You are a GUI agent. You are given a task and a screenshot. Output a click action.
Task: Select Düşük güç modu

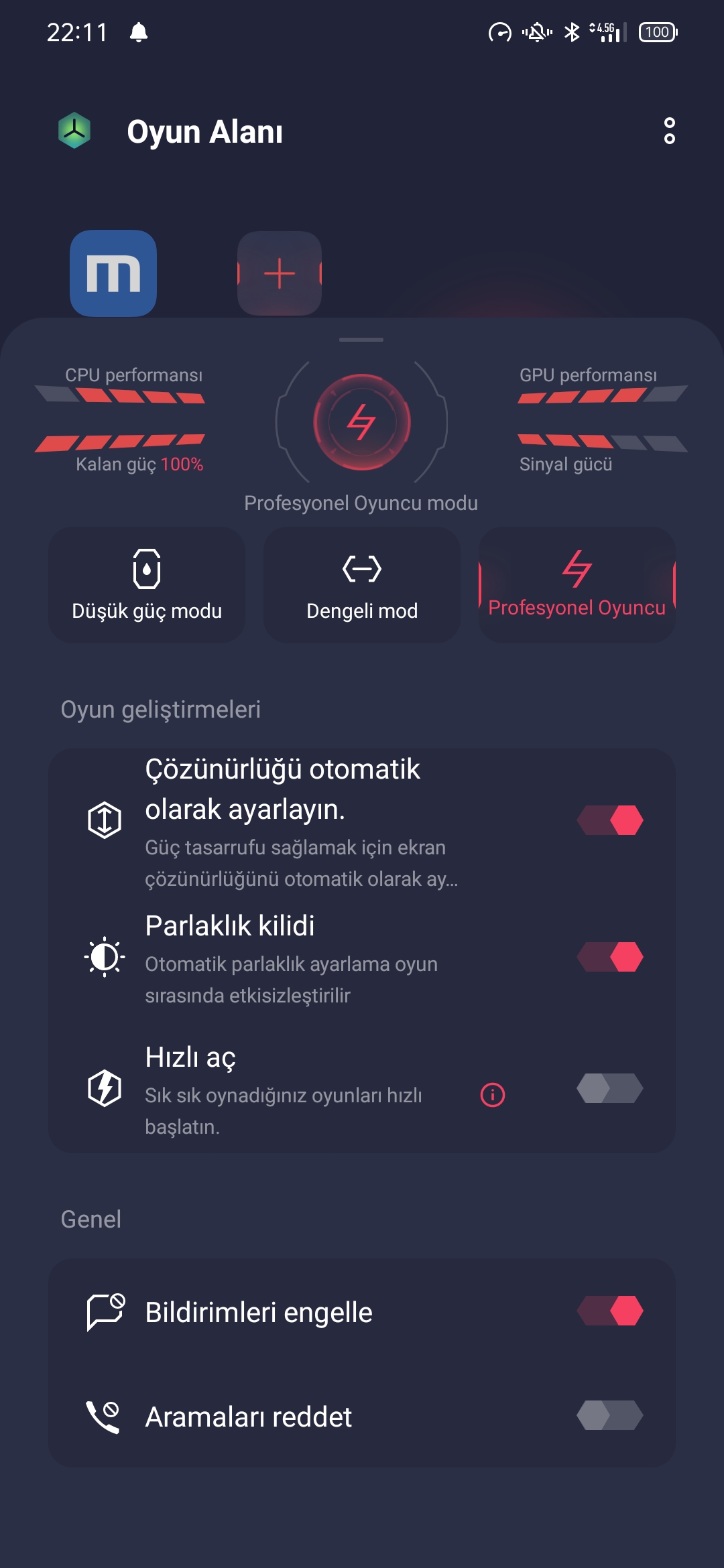(x=147, y=585)
